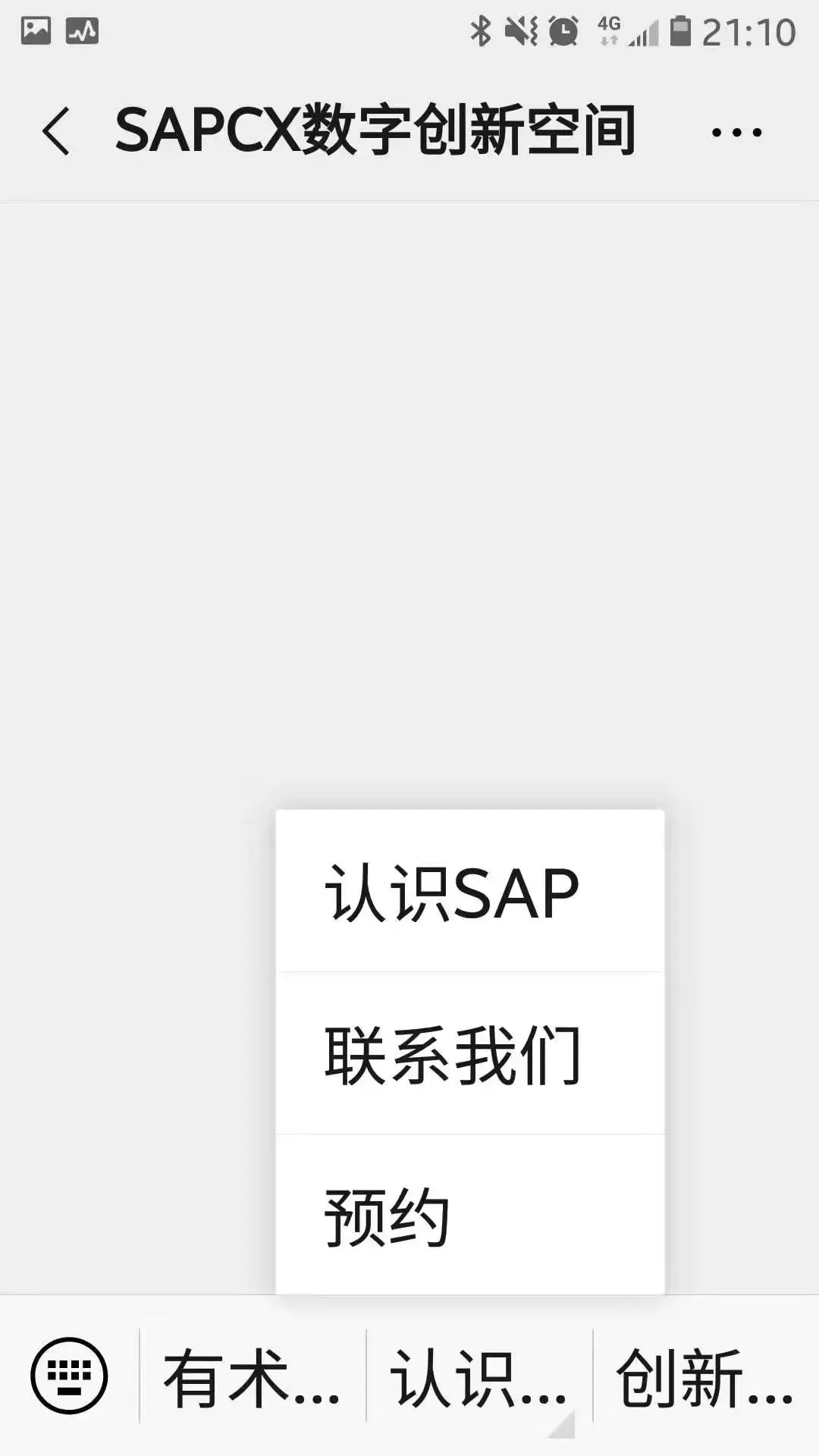This screenshot has width=819, height=1456.
Task: Collapse the 认识... bottom menu
Action: (479, 1377)
